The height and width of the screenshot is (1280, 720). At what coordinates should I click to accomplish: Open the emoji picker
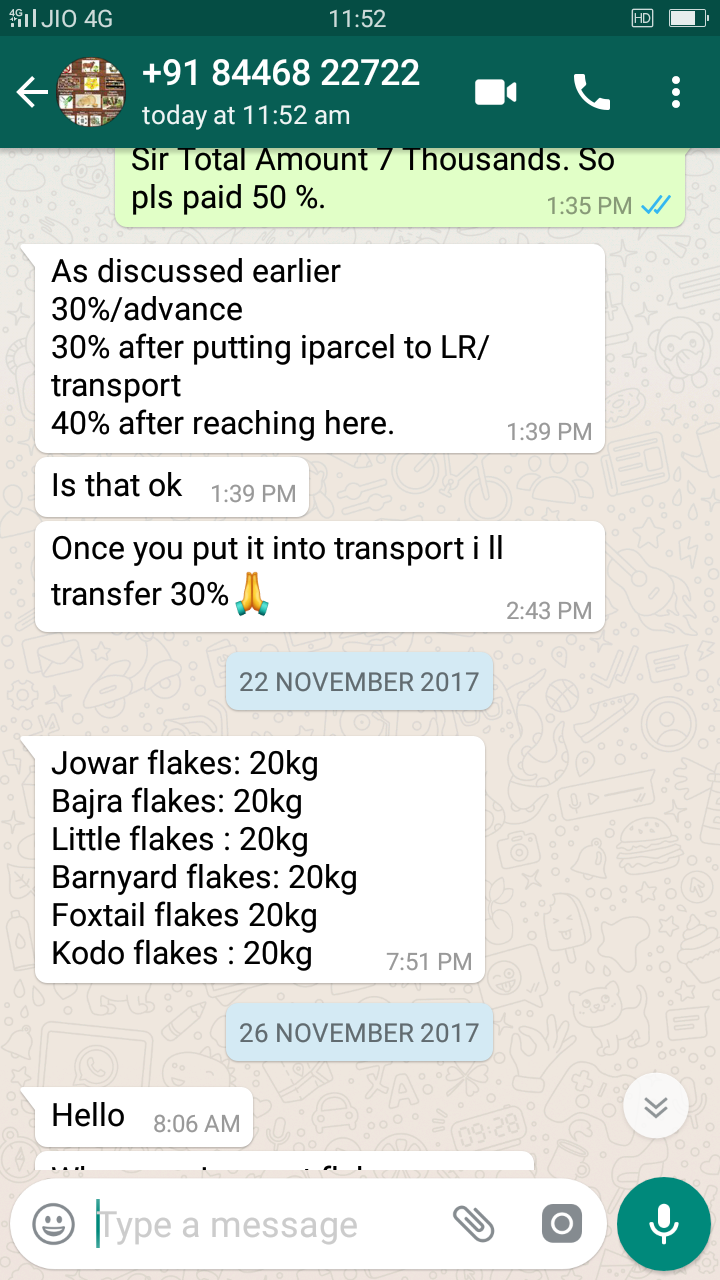(x=54, y=1223)
